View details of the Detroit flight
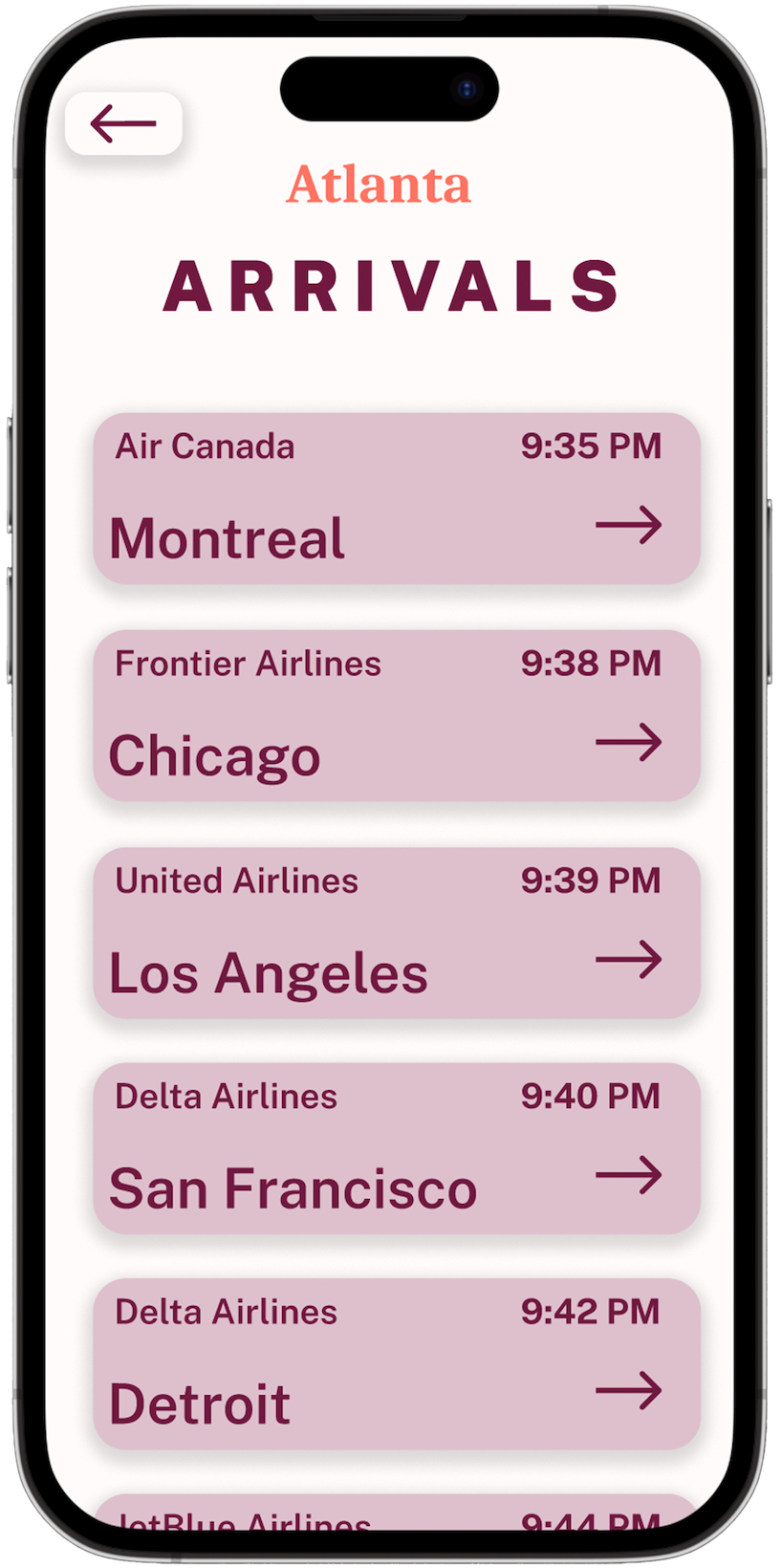 pos(397,1363)
